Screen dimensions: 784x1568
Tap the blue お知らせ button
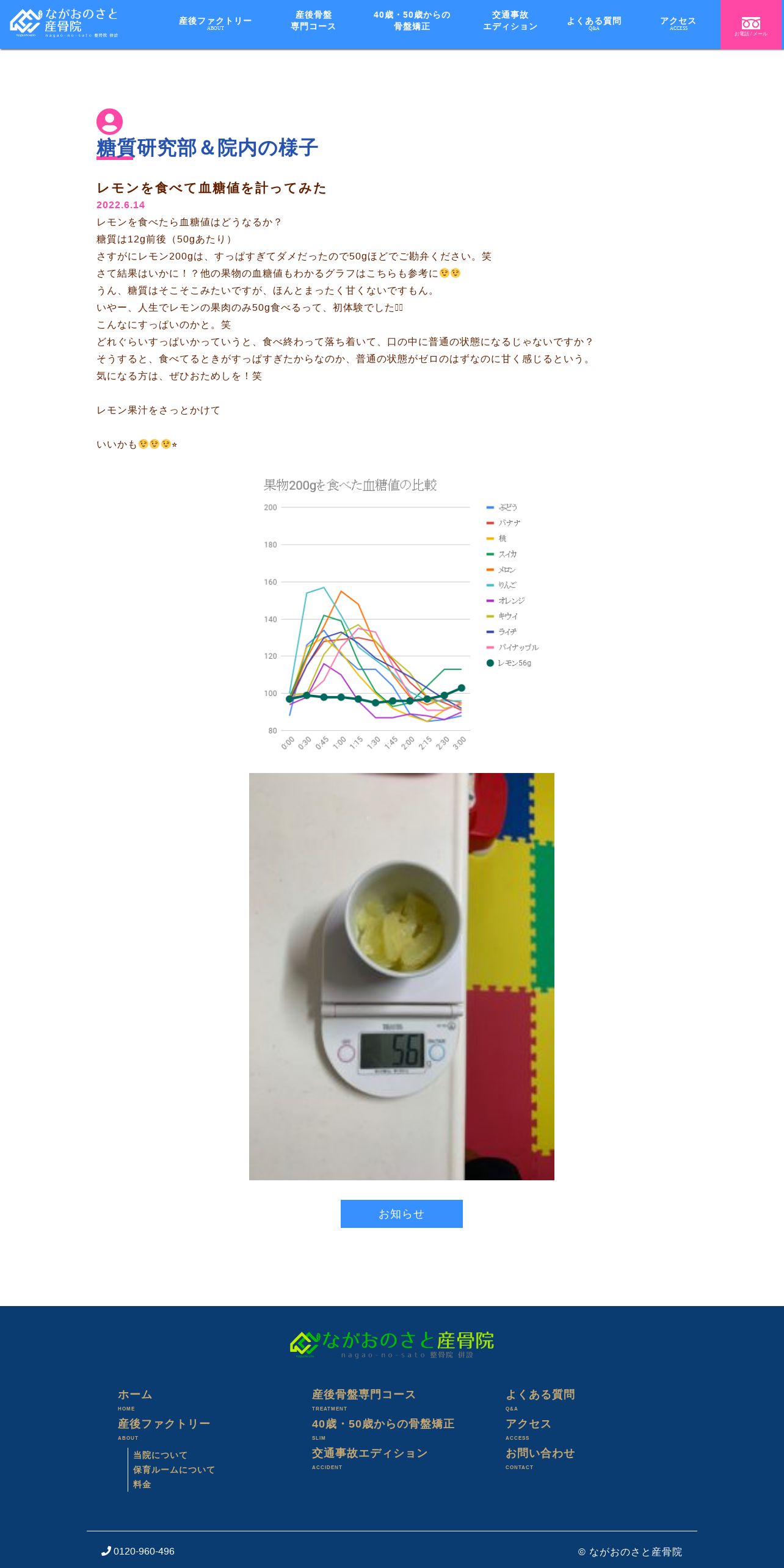(402, 1214)
